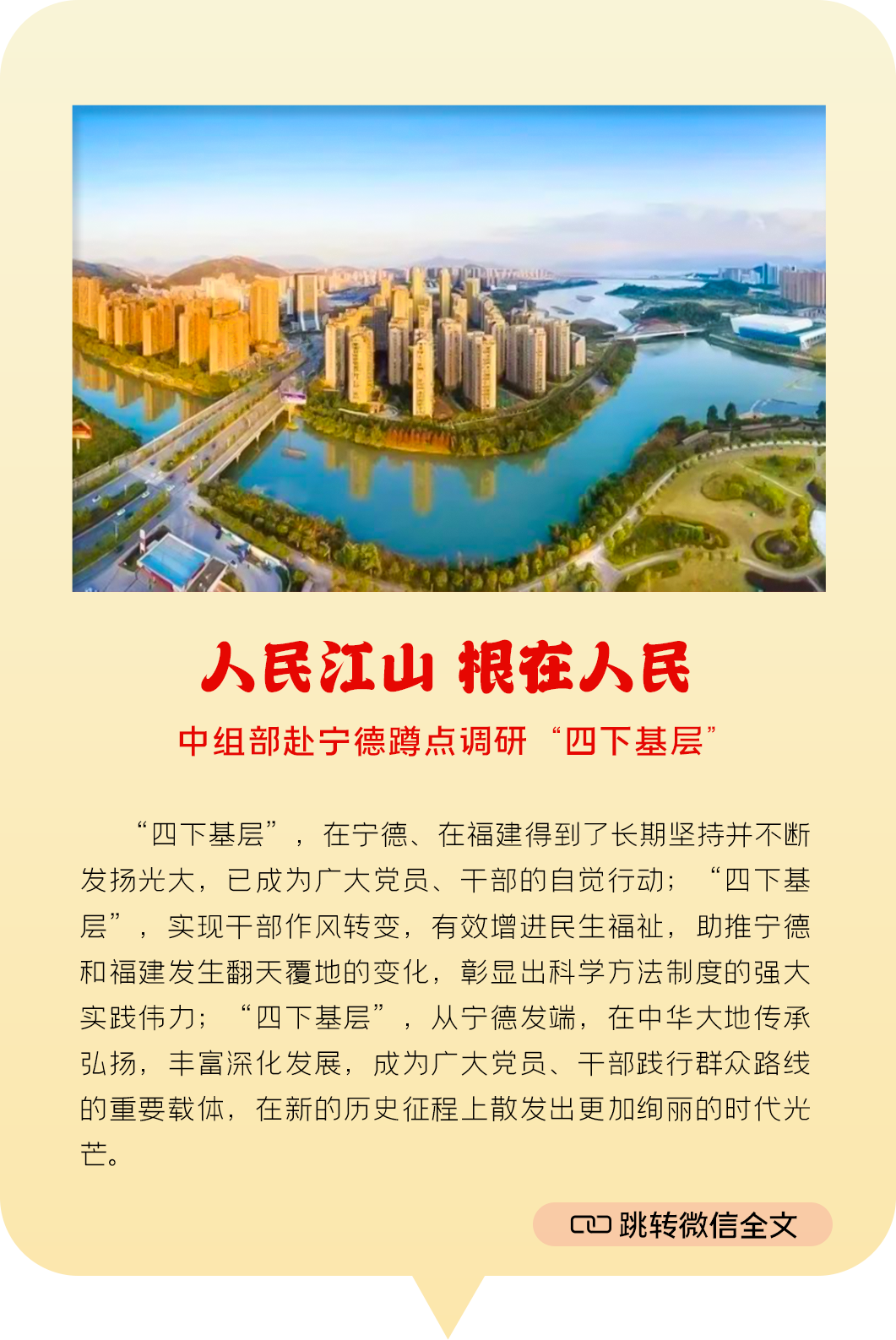Open the 跳转微信全文 link button

click(x=682, y=1224)
